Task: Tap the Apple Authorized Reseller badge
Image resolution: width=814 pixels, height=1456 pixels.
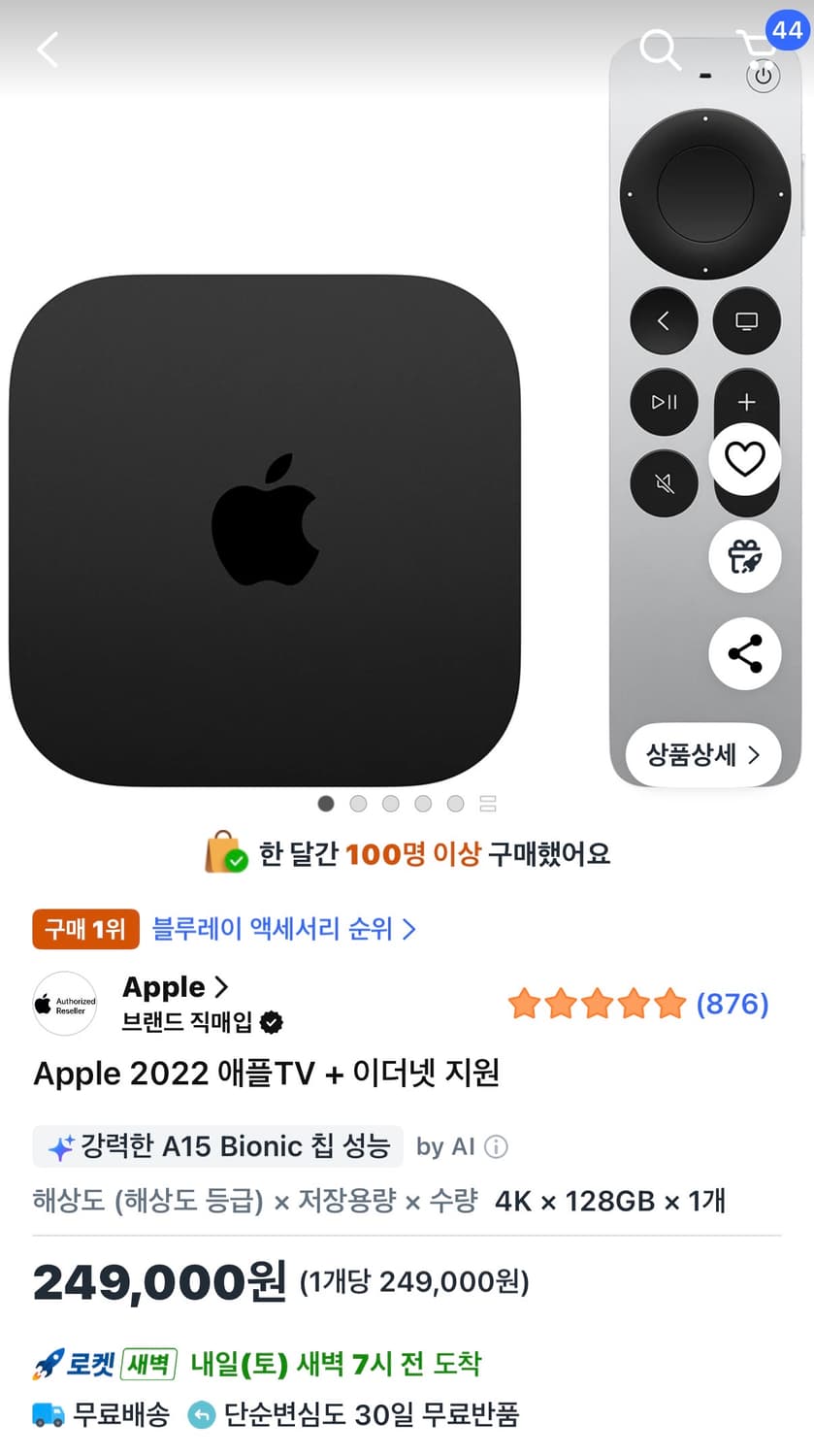Action: tap(64, 1004)
